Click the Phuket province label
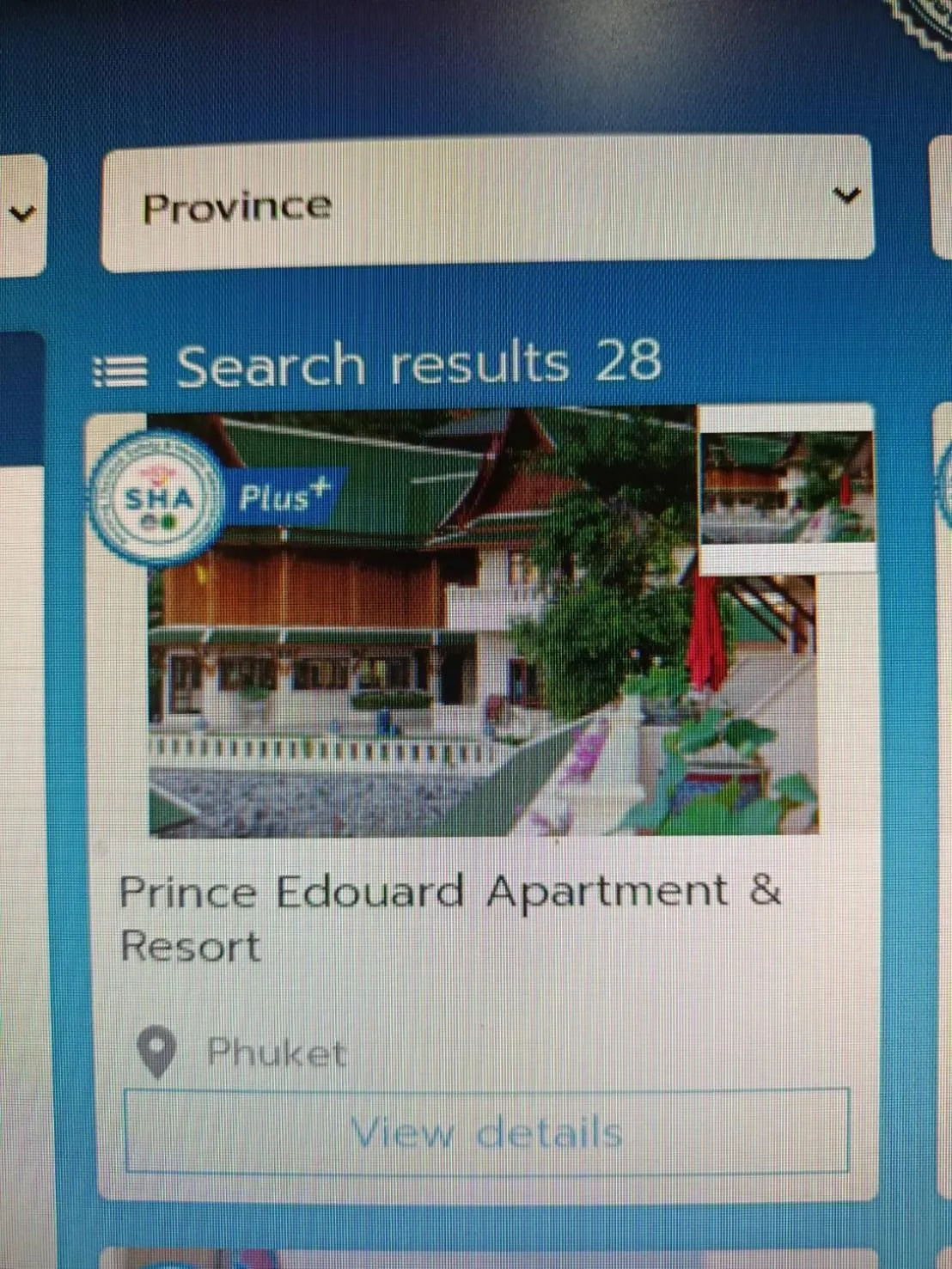 pos(275,1050)
